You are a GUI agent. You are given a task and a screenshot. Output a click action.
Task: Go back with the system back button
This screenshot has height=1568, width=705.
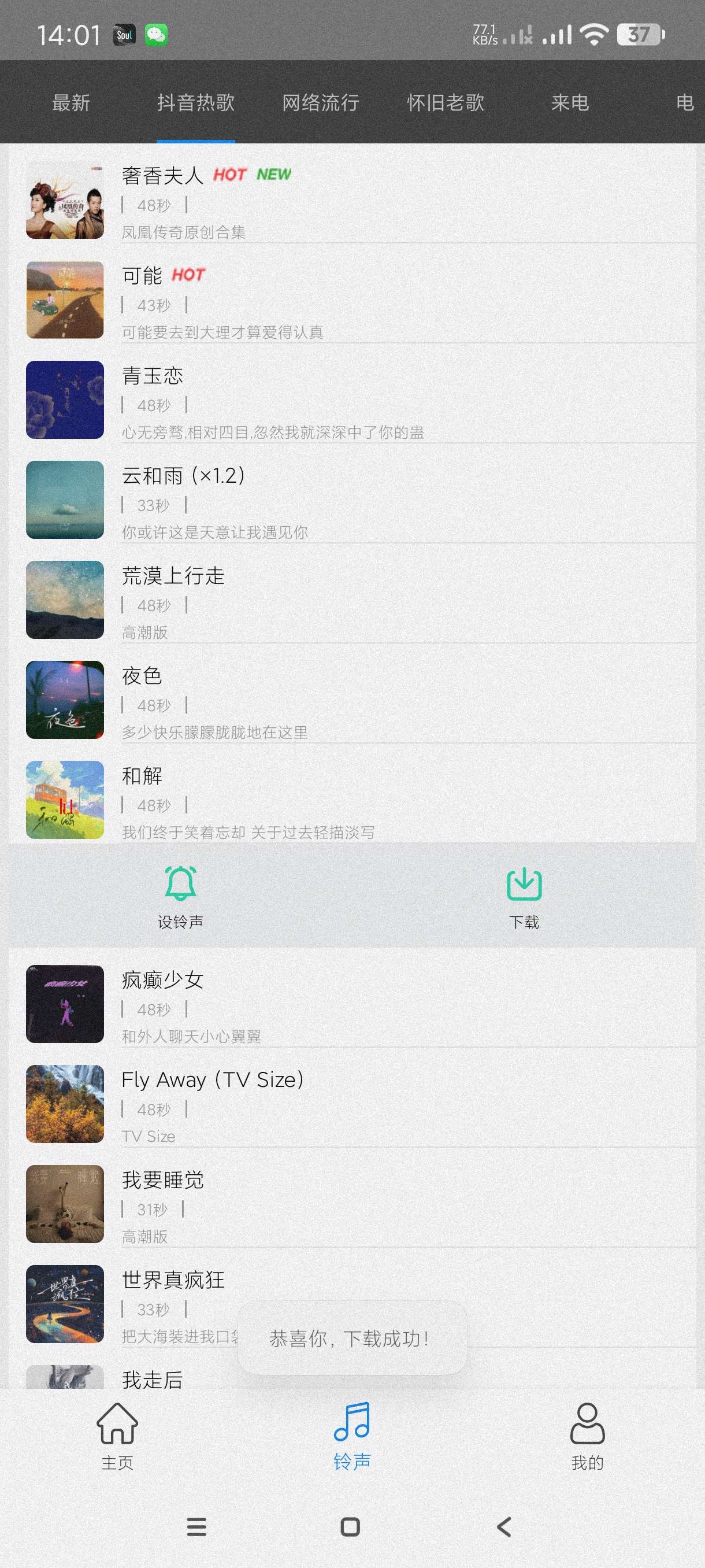[x=504, y=1526]
